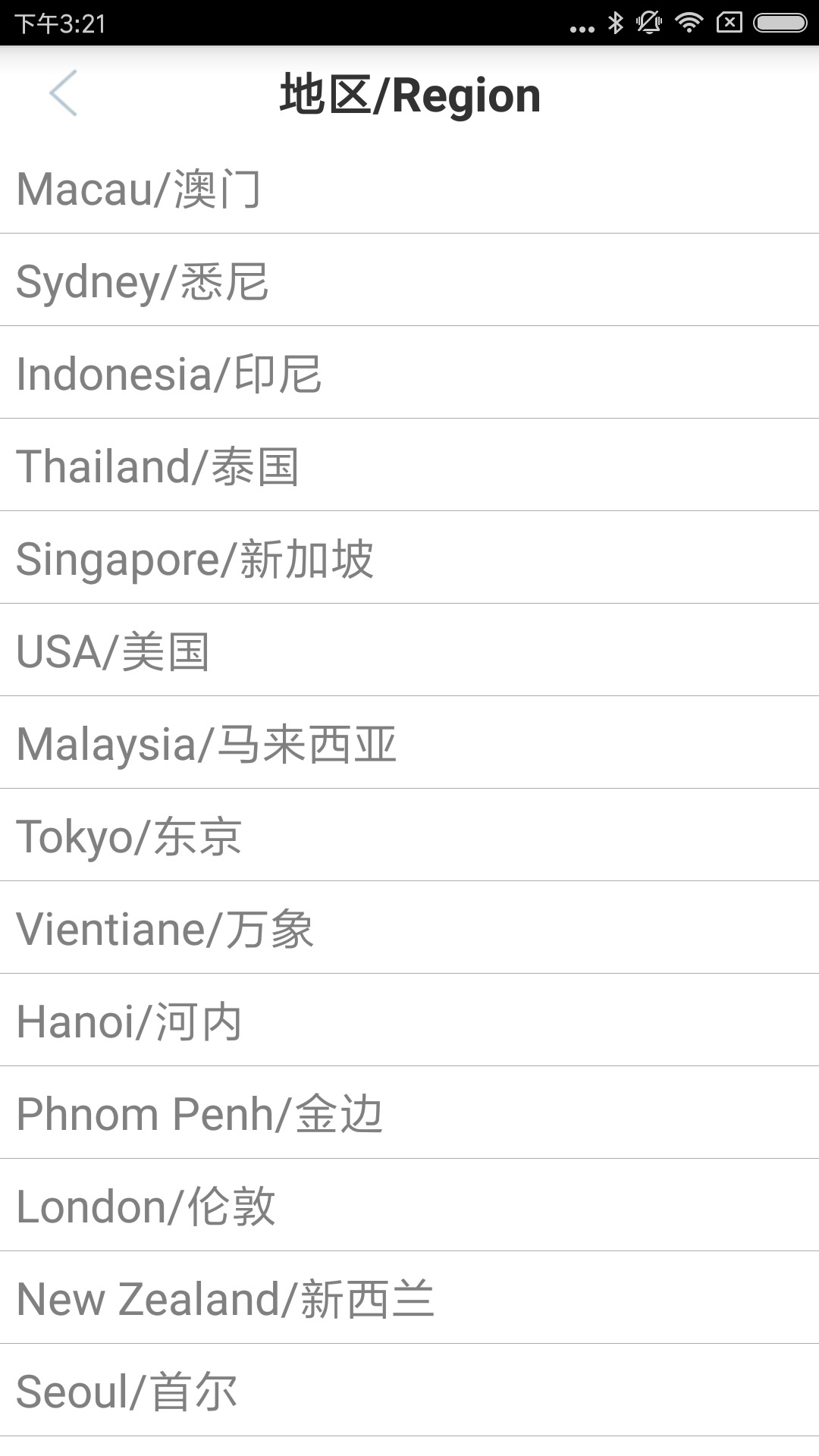Select the Singapore/新加坡 entry

[409, 560]
